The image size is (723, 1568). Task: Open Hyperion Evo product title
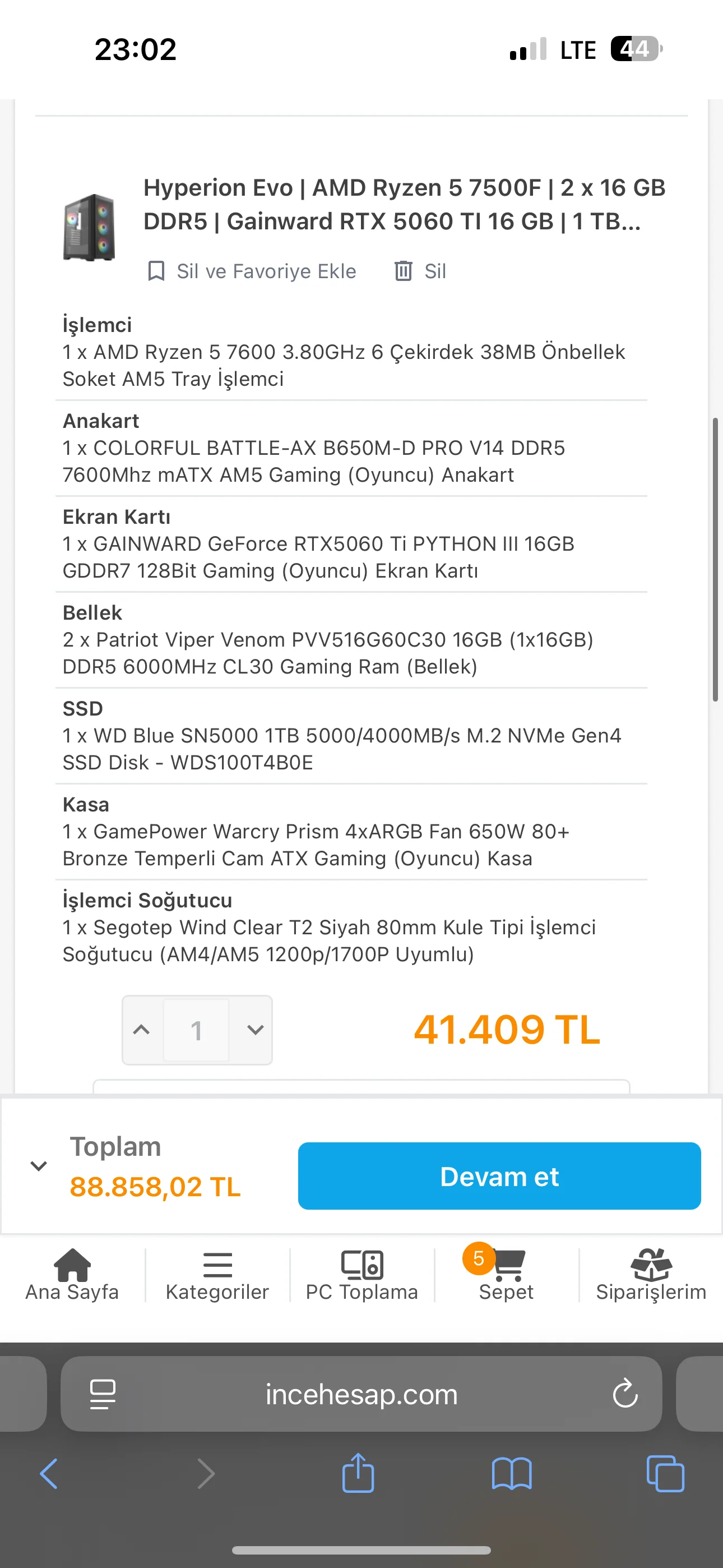click(404, 205)
